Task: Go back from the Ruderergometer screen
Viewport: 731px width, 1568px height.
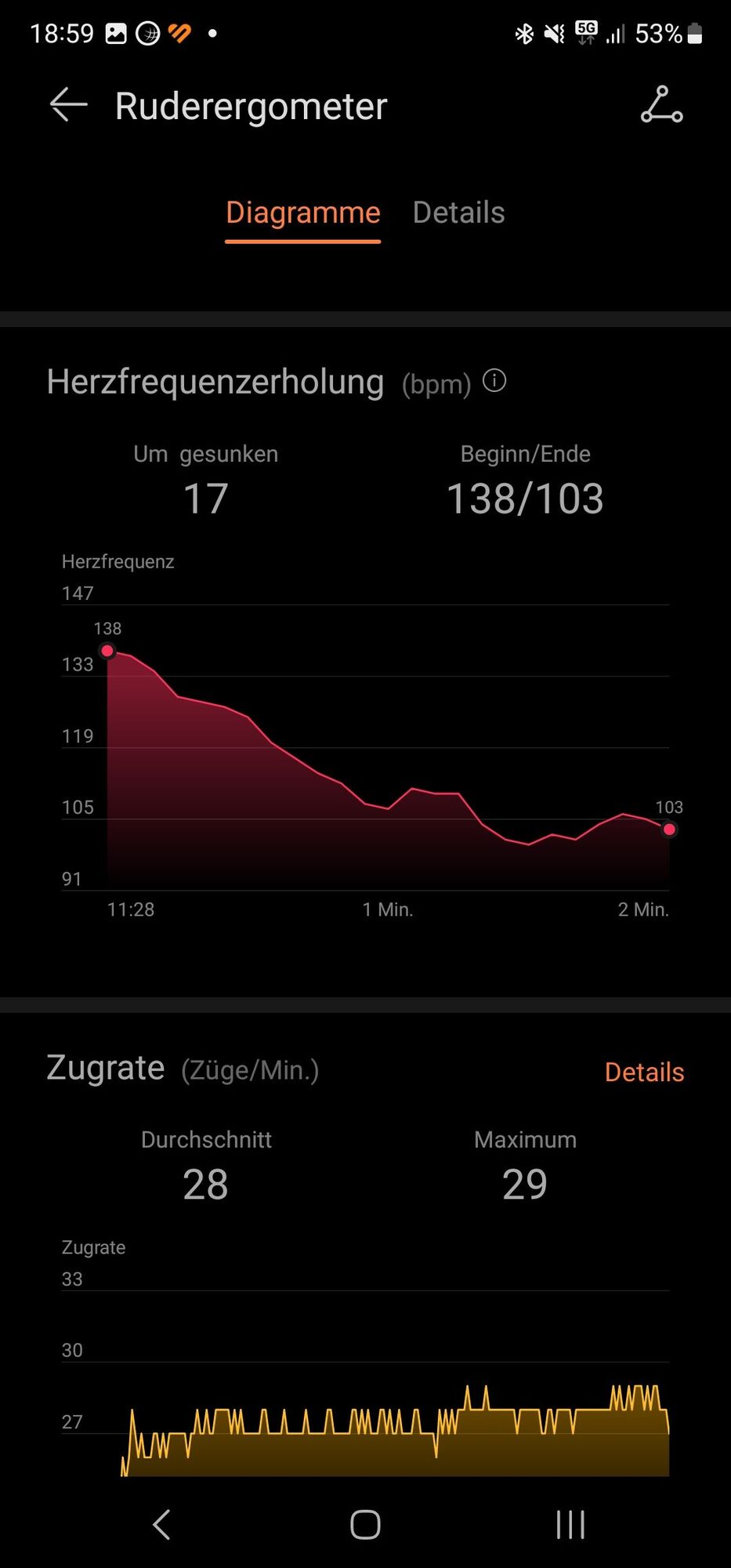Action: pos(68,105)
